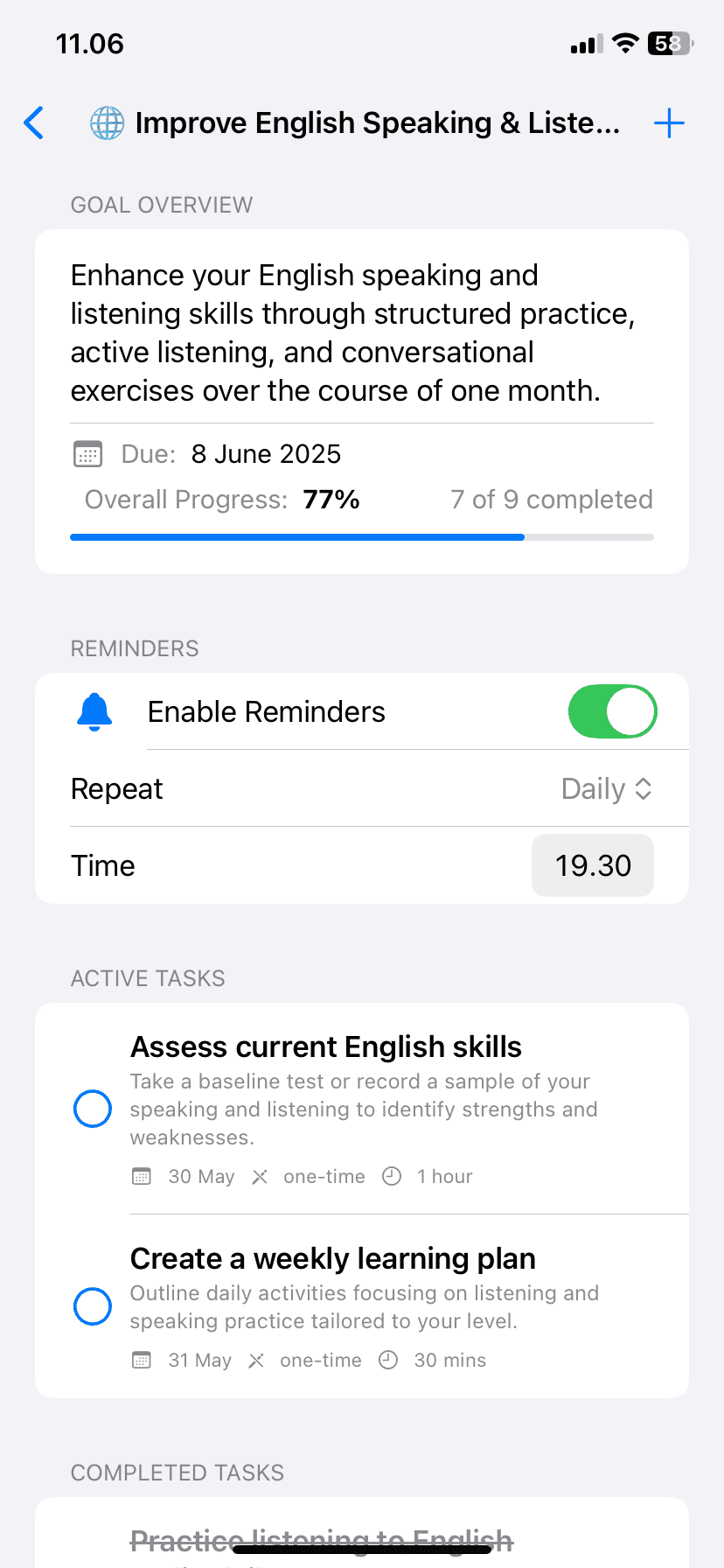
Task: Select the bell icon in the Reminders section
Action: 93,711
